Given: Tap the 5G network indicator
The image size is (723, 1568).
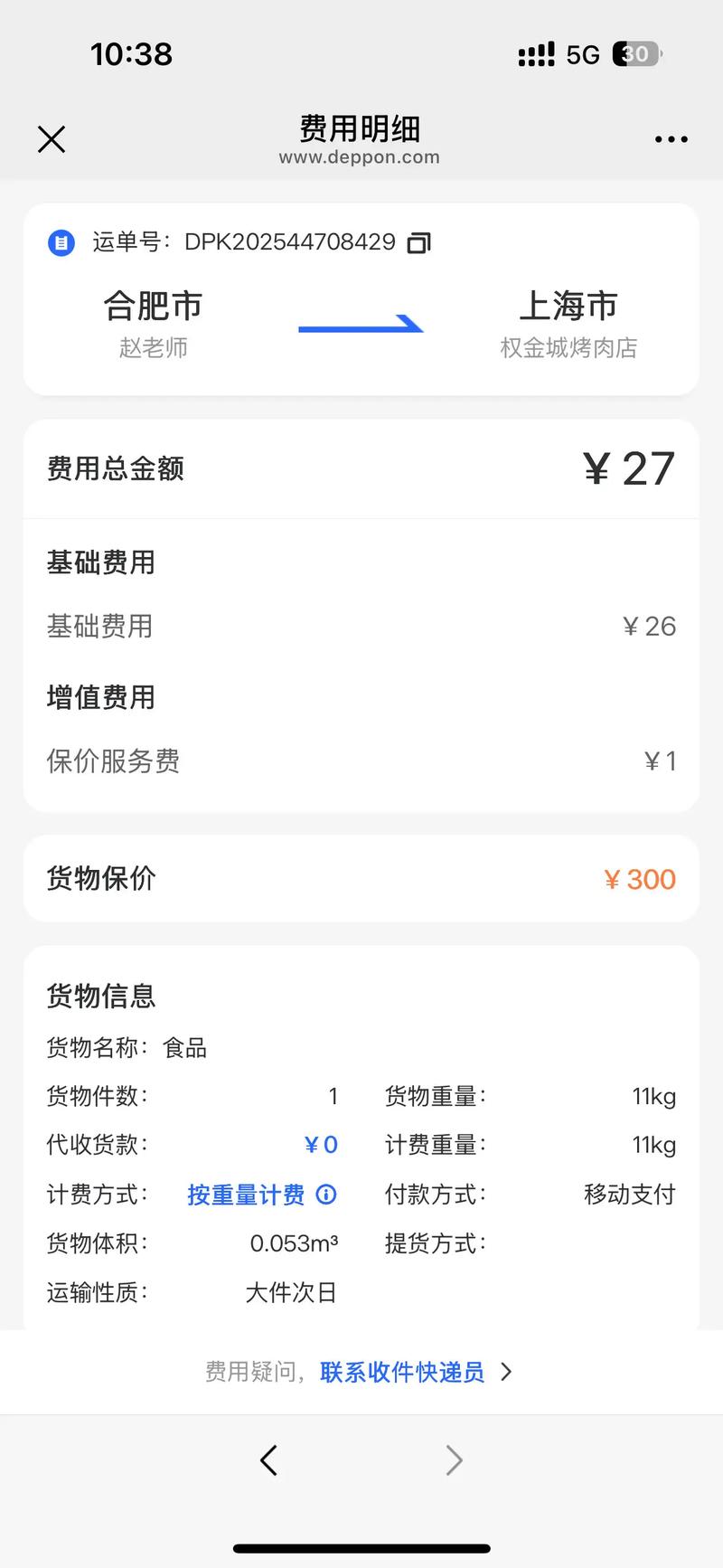Looking at the screenshot, I should [x=584, y=54].
